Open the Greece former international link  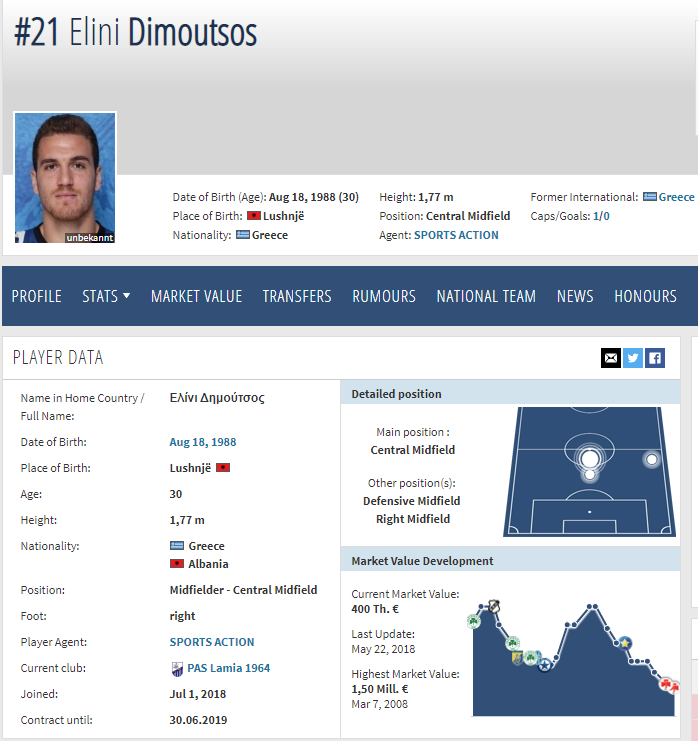pyautogui.click(x=676, y=197)
